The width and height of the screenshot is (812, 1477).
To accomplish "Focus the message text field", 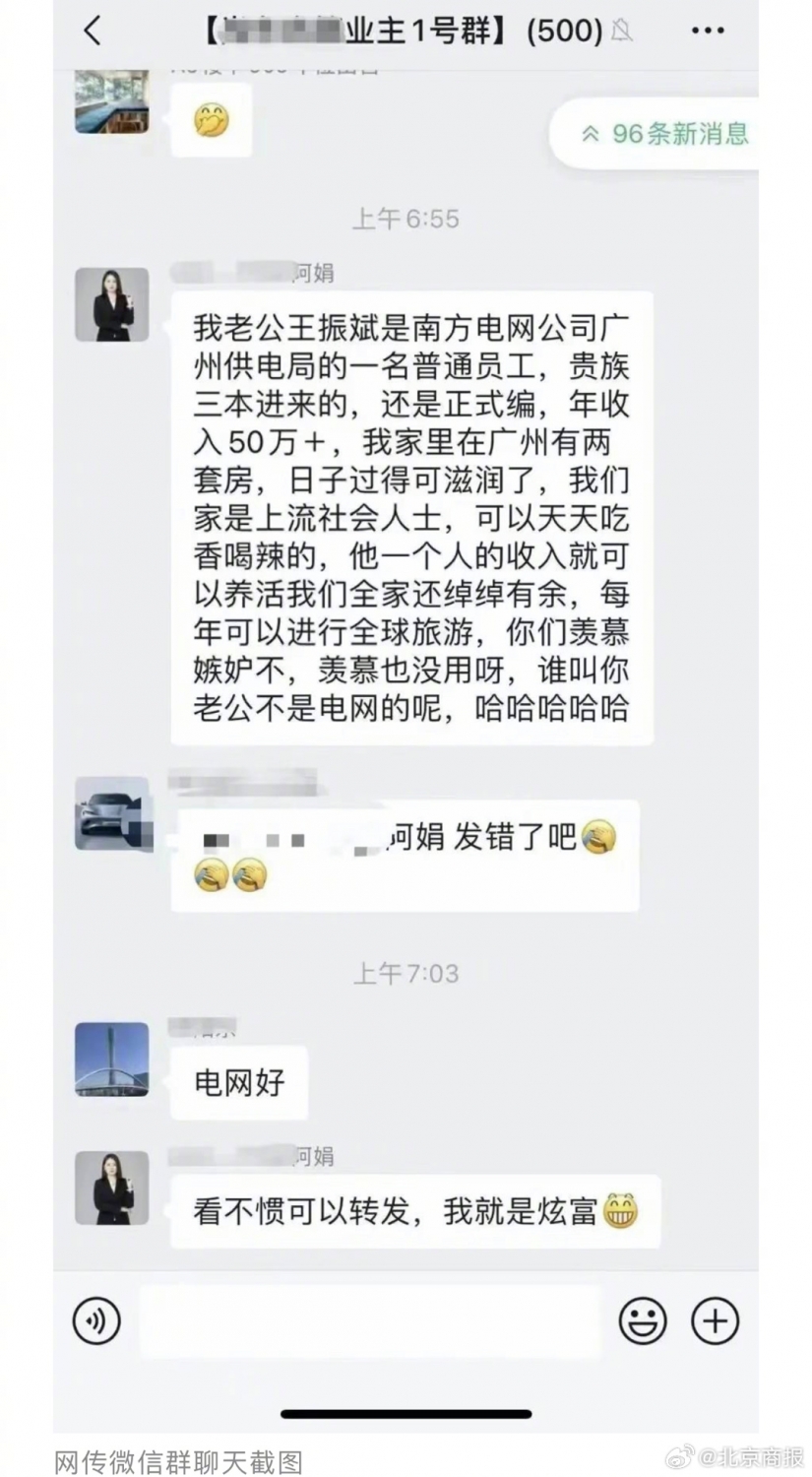I will point(369,1320).
